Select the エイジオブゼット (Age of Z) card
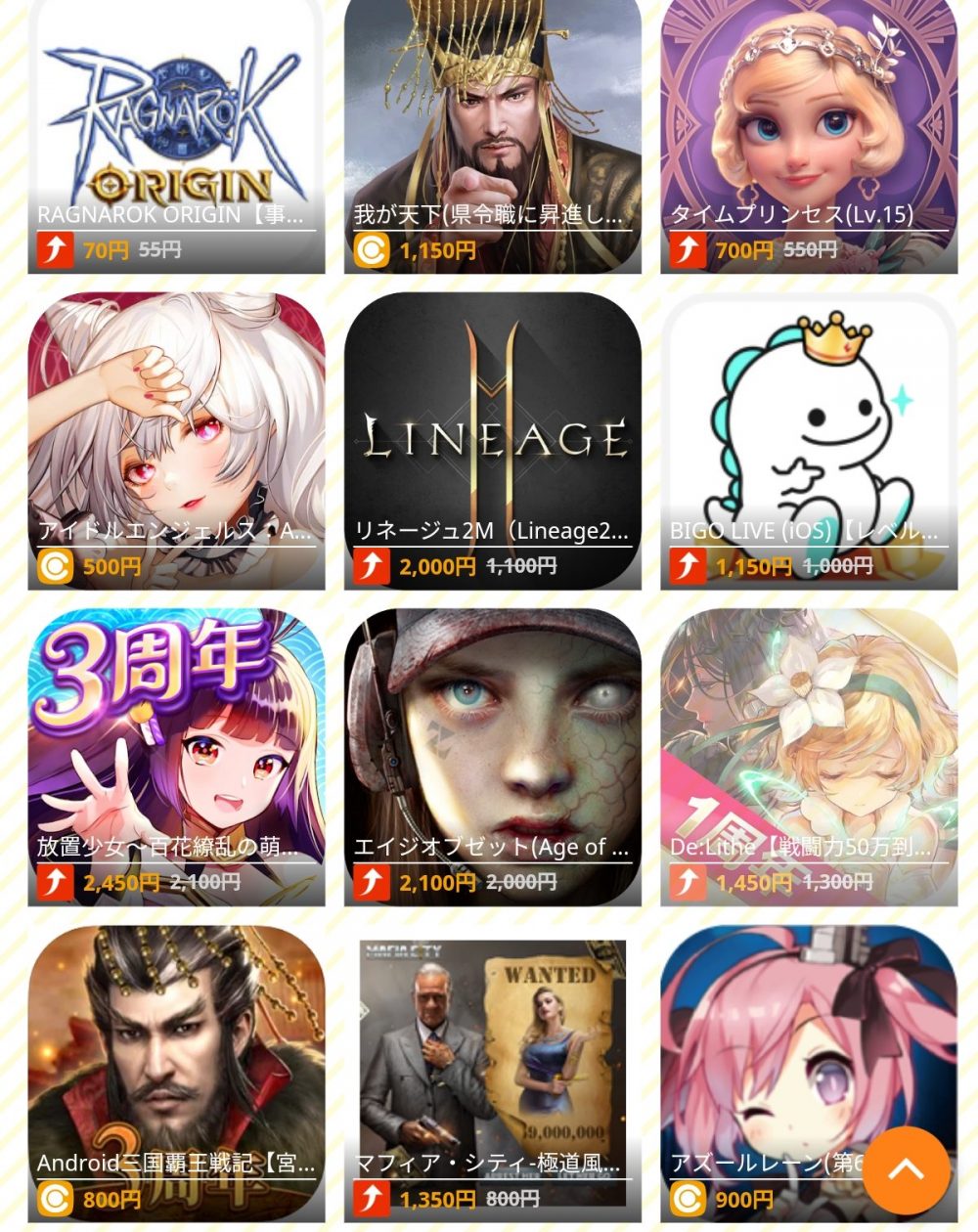The width and height of the screenshot is (978, 1232). tap(492, 756)
